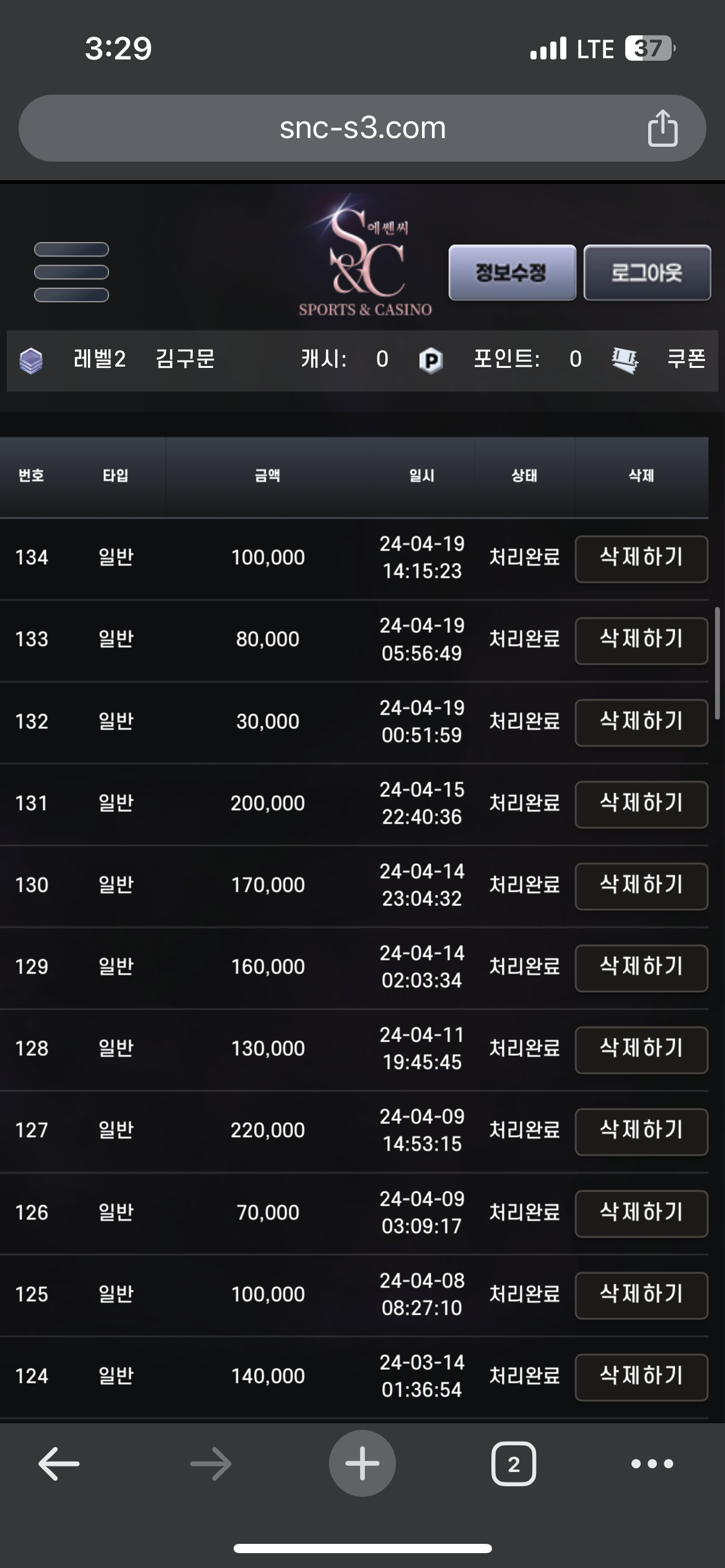This screenshot has width=725, height=1568.
Task: Go back with the browser back arrow
Action: pos(59,1463)
